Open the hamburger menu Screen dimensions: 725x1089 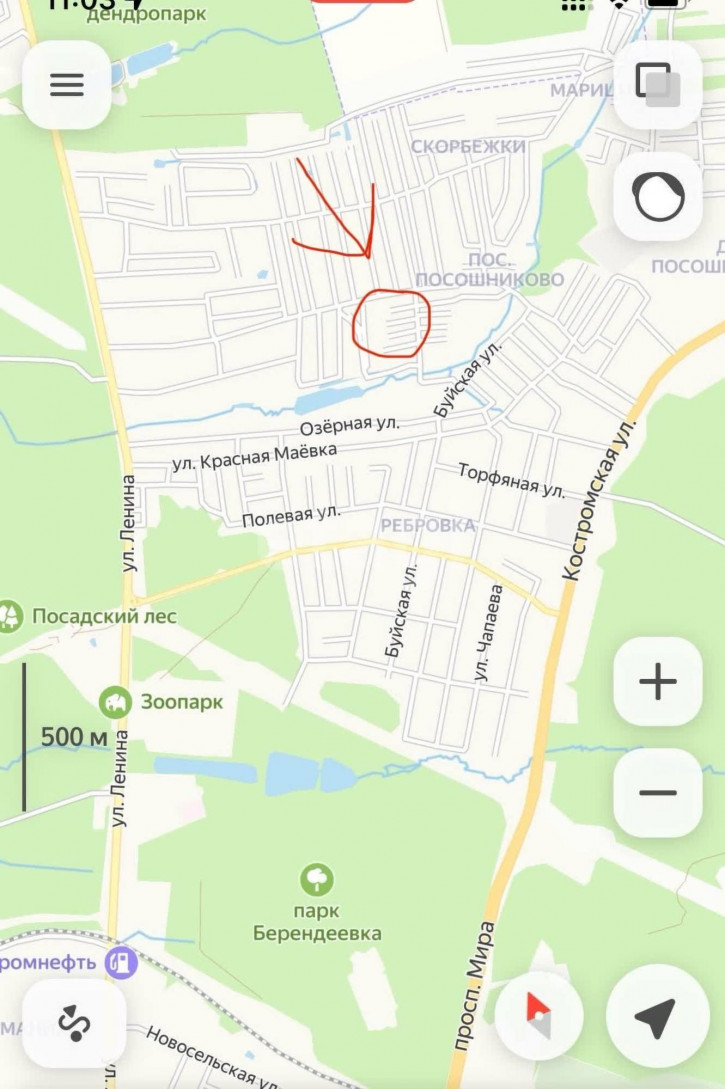point(67,85)
